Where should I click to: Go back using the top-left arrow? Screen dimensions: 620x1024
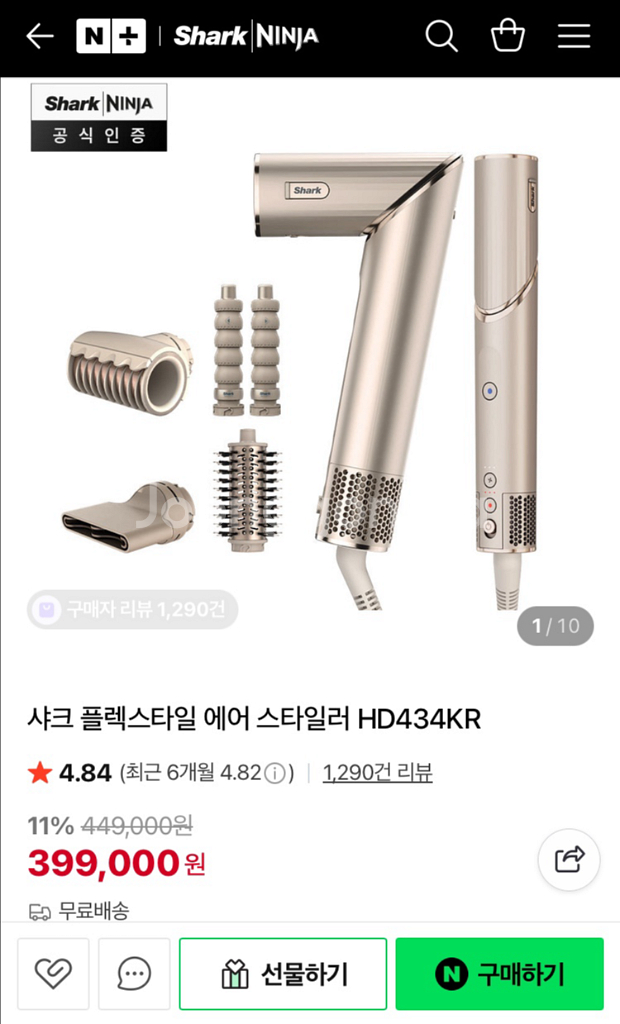click(x=39, y=37)
